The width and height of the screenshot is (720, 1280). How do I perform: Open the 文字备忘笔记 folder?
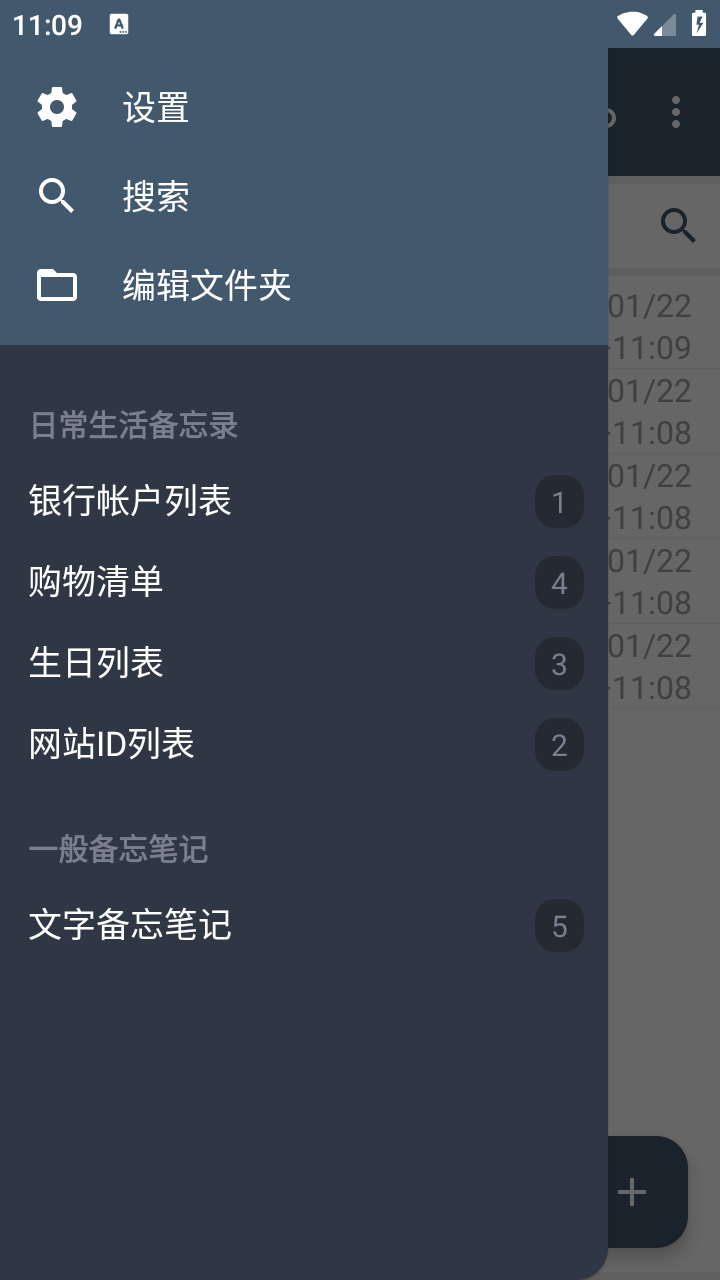pos(130,926)
